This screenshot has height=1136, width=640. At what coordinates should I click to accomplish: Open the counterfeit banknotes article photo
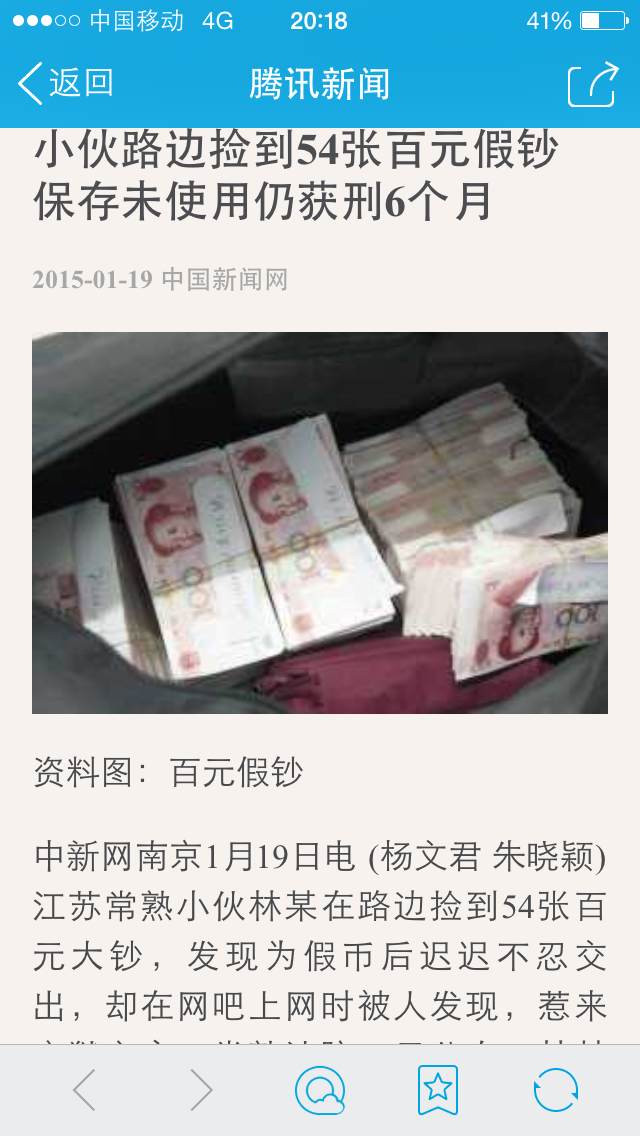point(320,522)
